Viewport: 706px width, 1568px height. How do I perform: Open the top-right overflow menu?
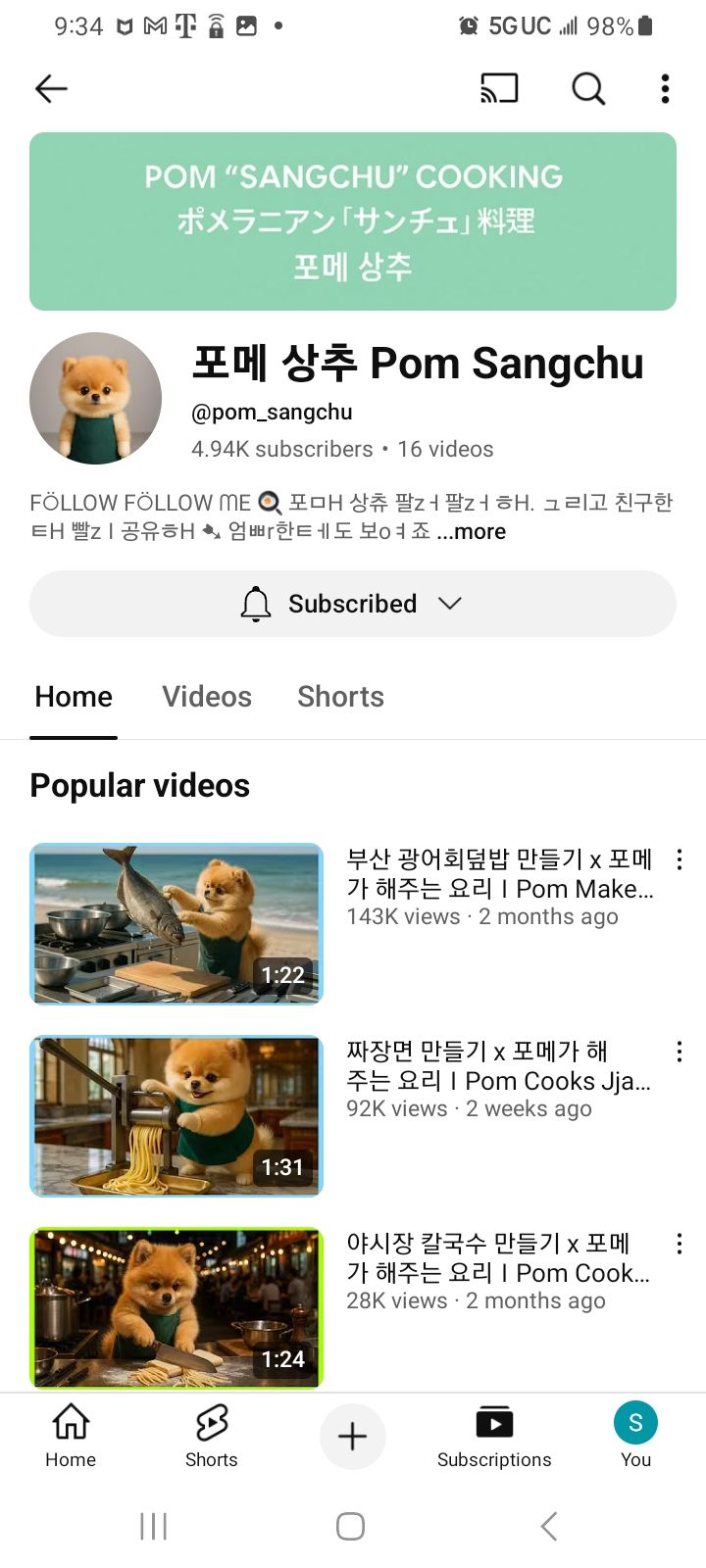click(x=666, y=89)
